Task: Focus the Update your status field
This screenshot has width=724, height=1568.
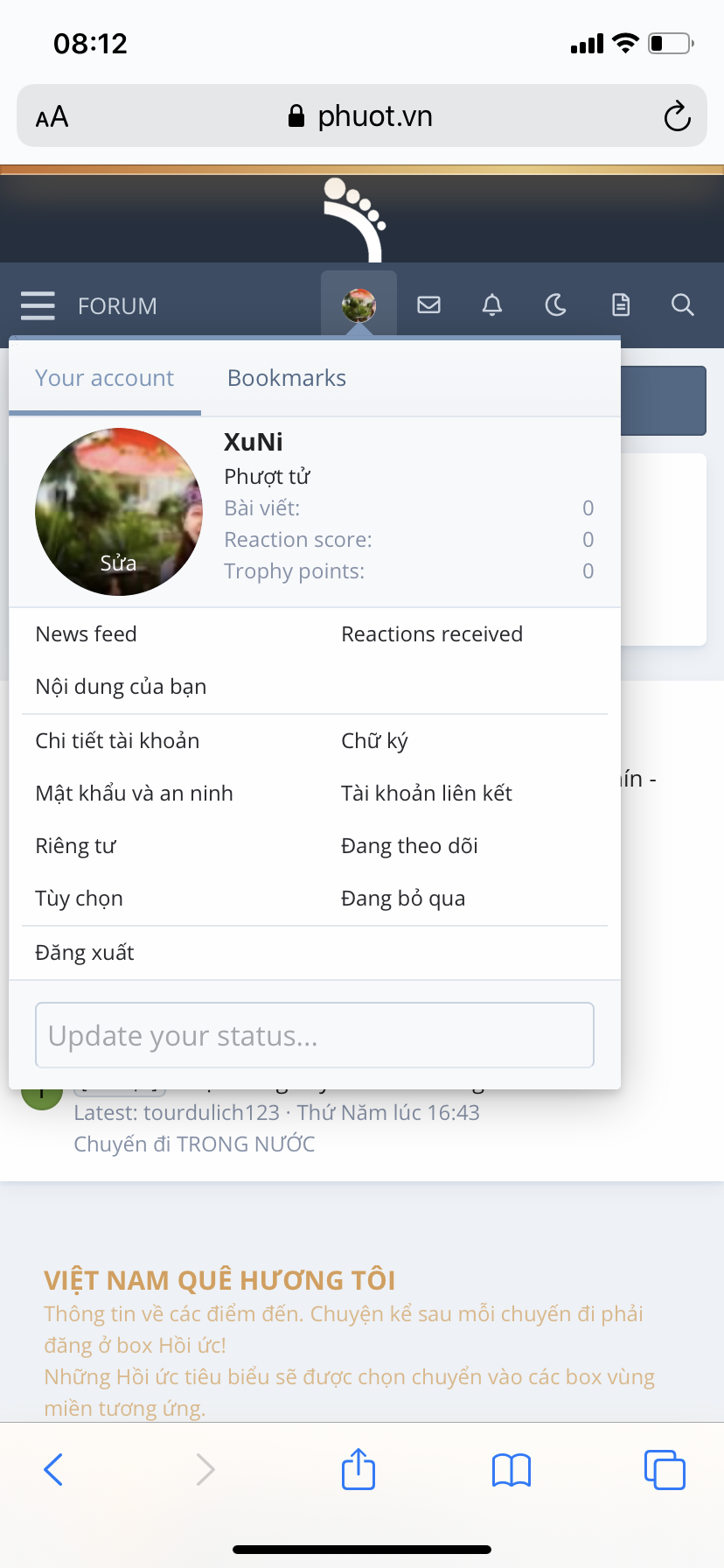Action: 315,1035
